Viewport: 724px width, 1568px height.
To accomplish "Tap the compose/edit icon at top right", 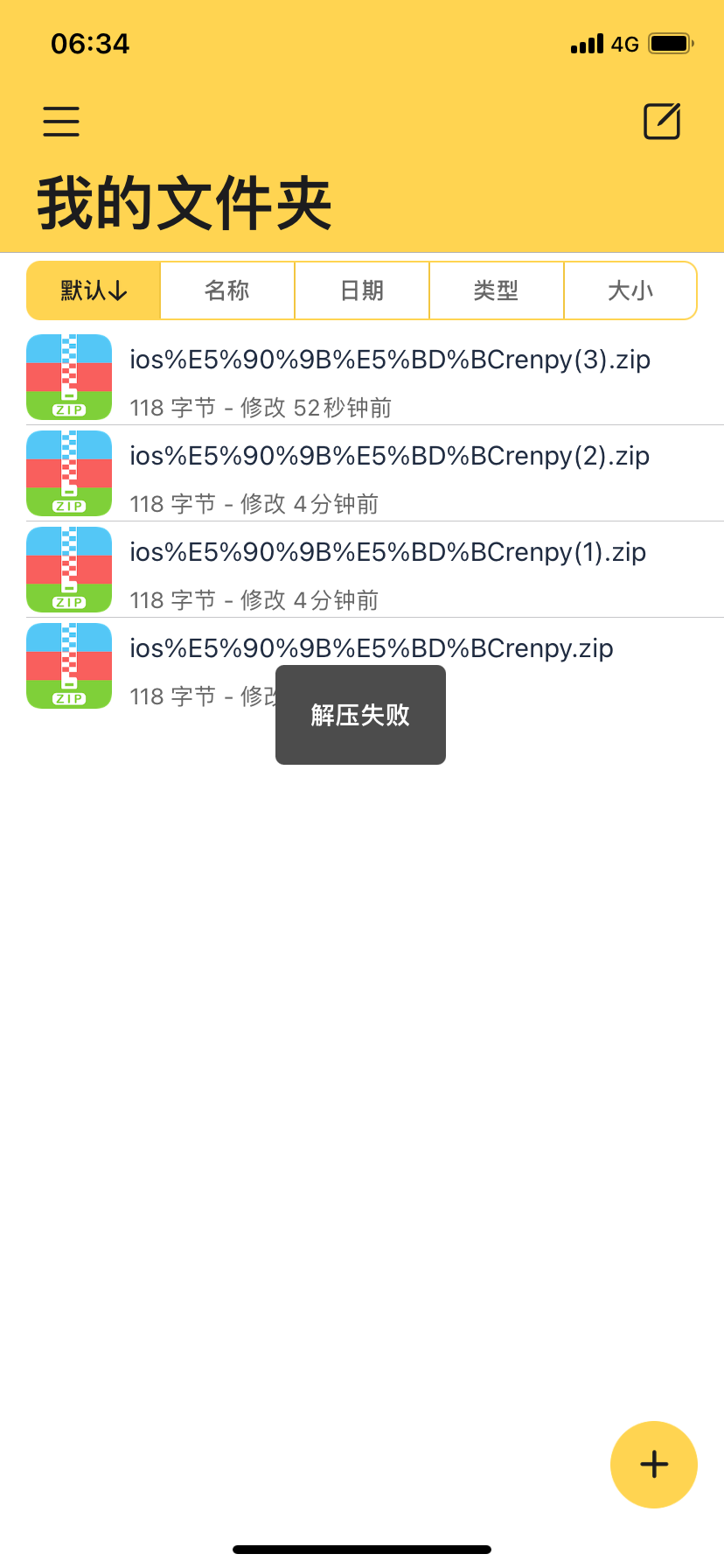I will click(662, 121).
